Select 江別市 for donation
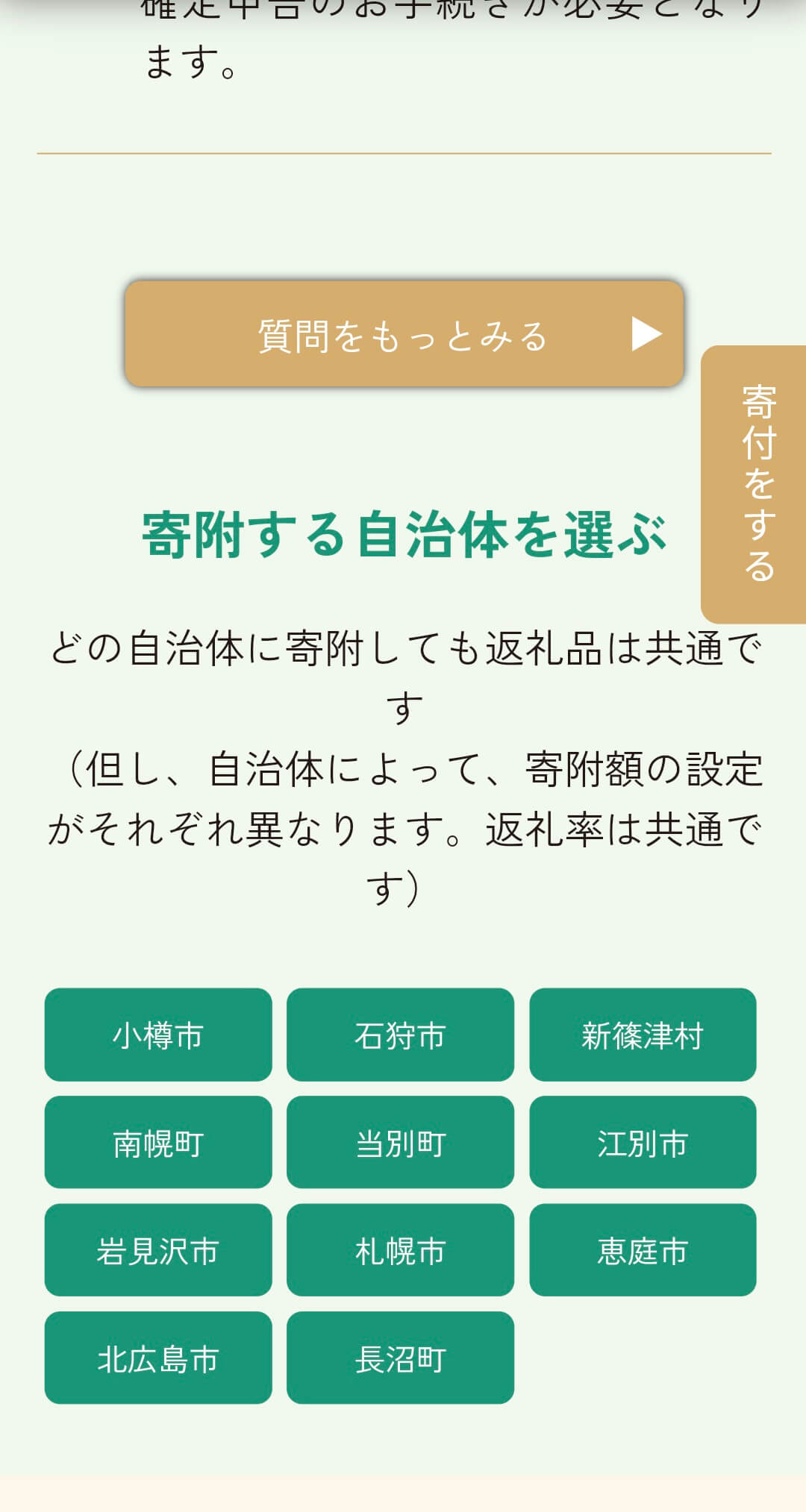This screenshot has height=1512, width=806. tap(643, 1142)
